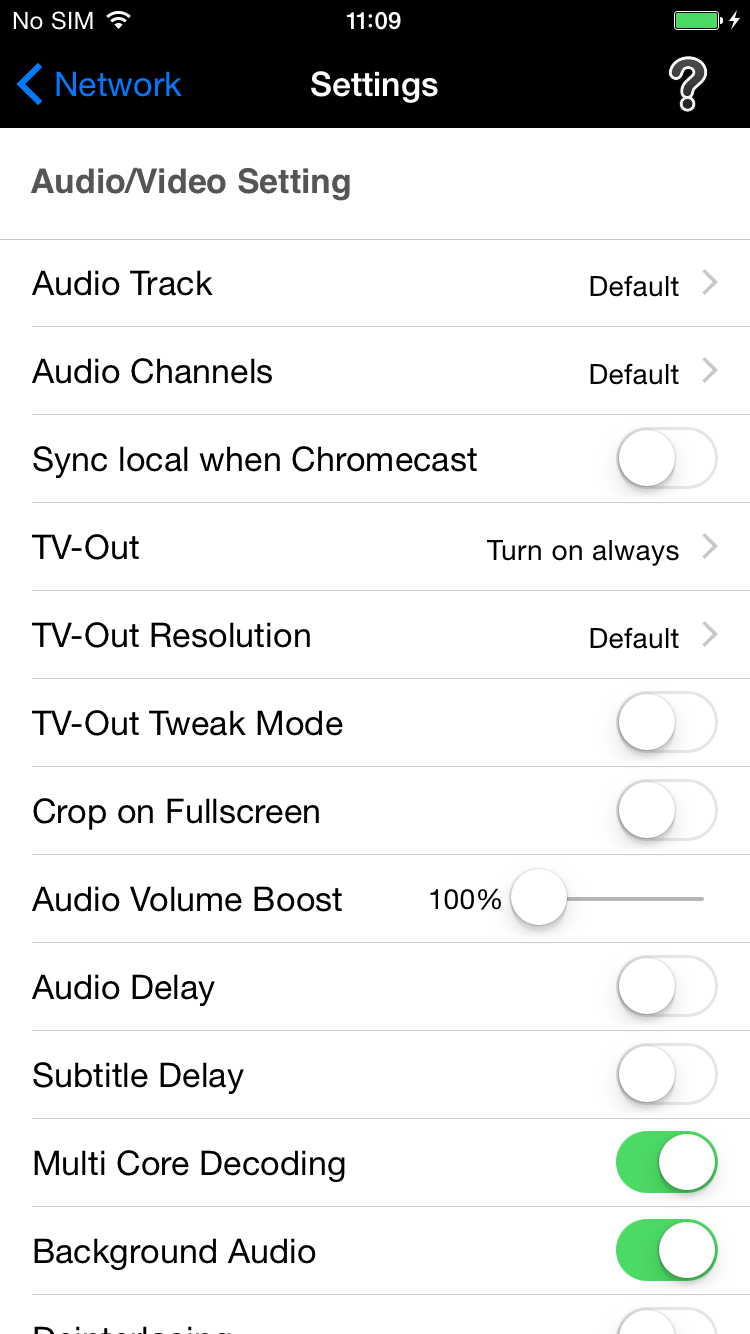This screenshot has height=1334, width=750.
Task: Open Audio Track options
Action: (x=375, y=284)
